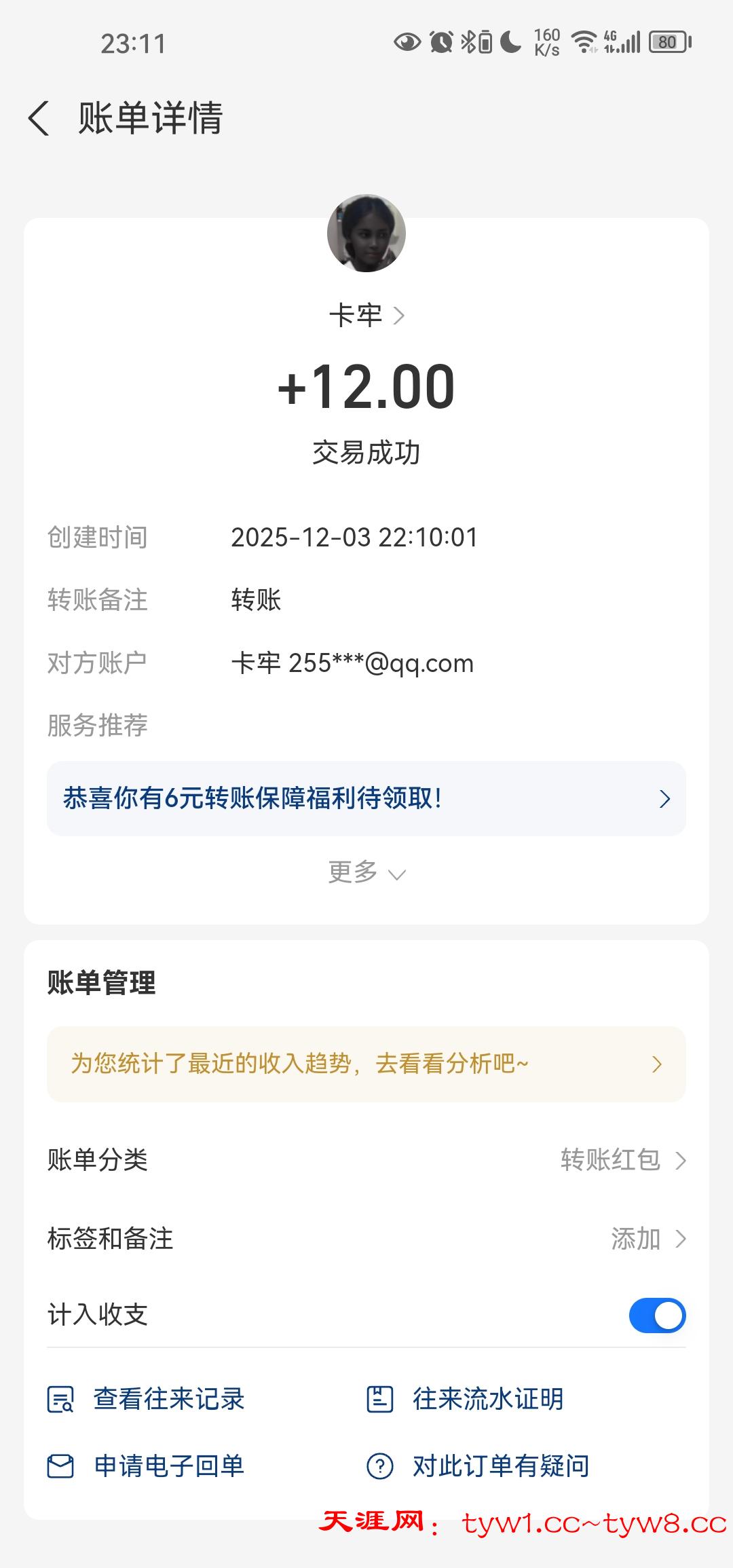
Task: Add 标签和备注 to this bill
Action: 647,1239
